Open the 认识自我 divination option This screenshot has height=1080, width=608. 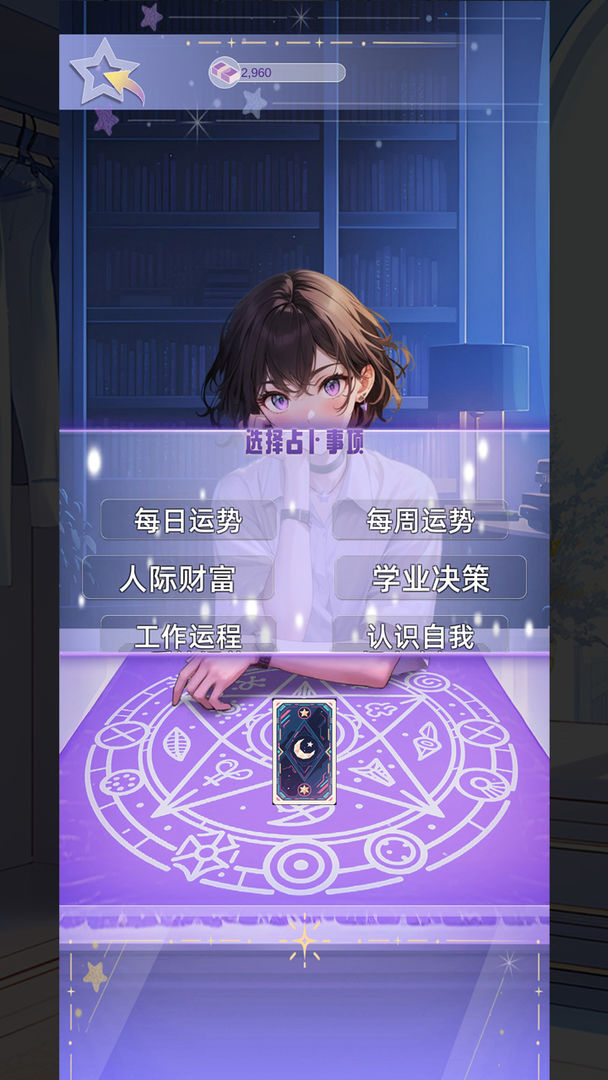click(x=420, y=635)
